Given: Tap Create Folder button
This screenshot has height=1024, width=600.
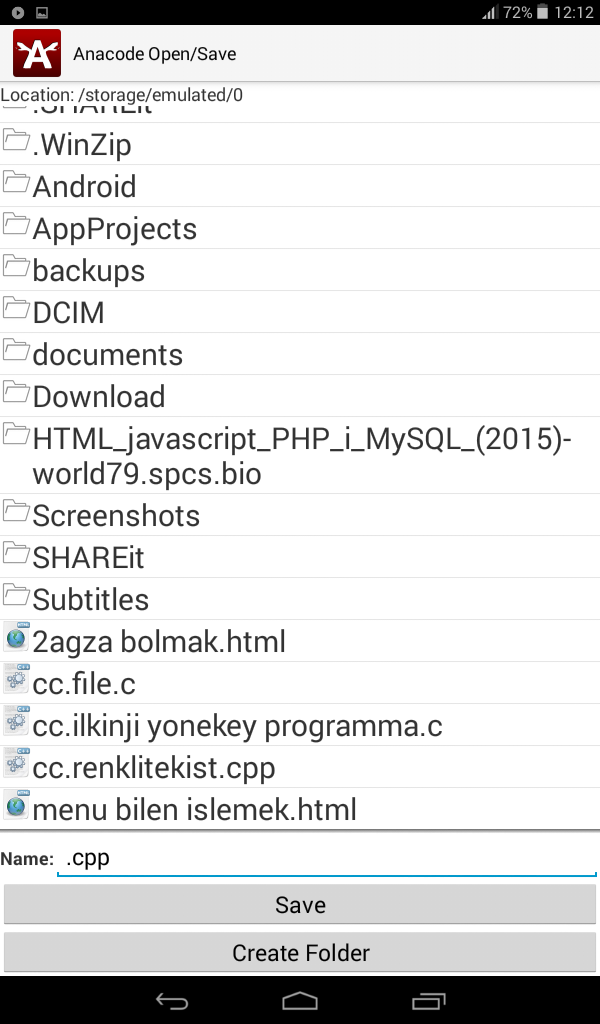Looking at the screenshot, I should (x=300, y=953).
